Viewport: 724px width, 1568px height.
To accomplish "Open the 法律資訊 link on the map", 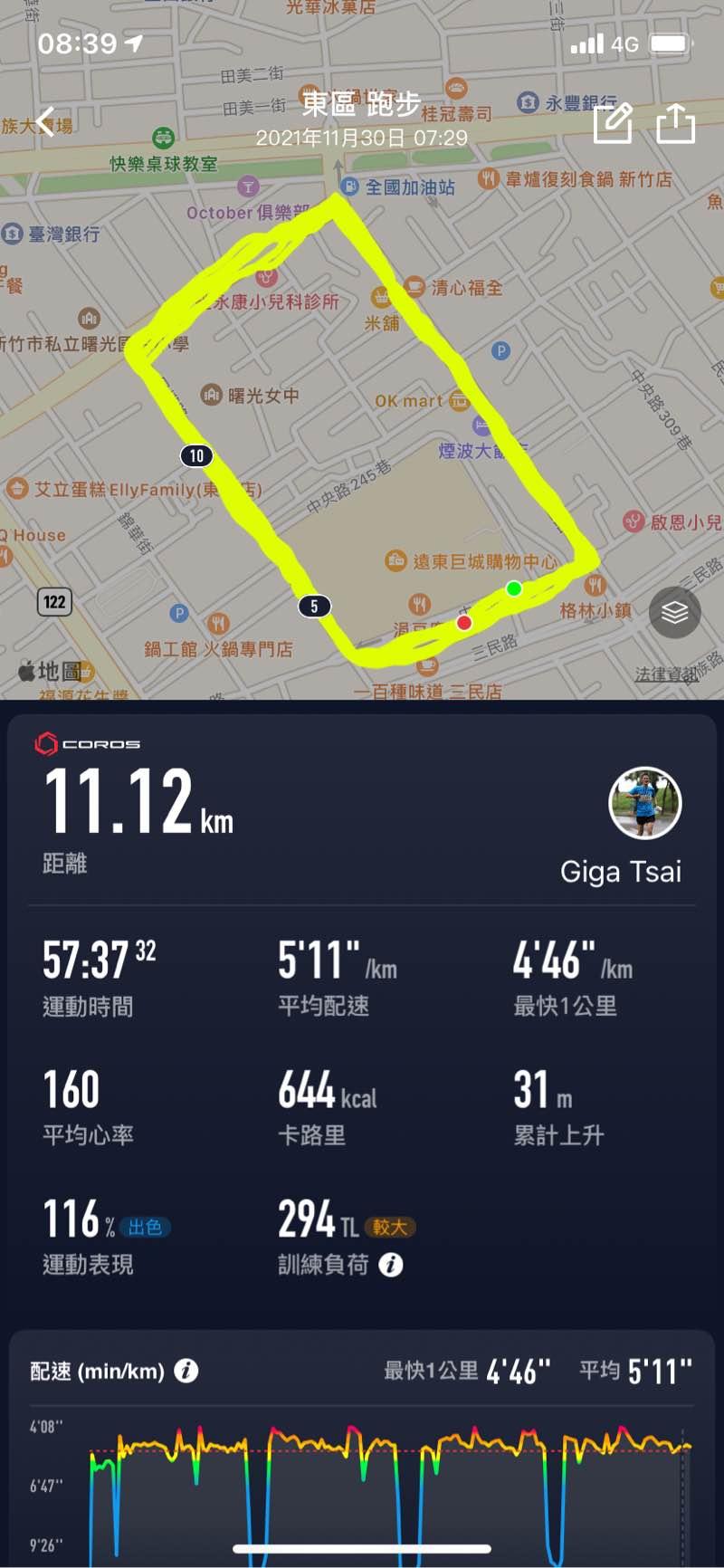I will [x=665, y=674].
